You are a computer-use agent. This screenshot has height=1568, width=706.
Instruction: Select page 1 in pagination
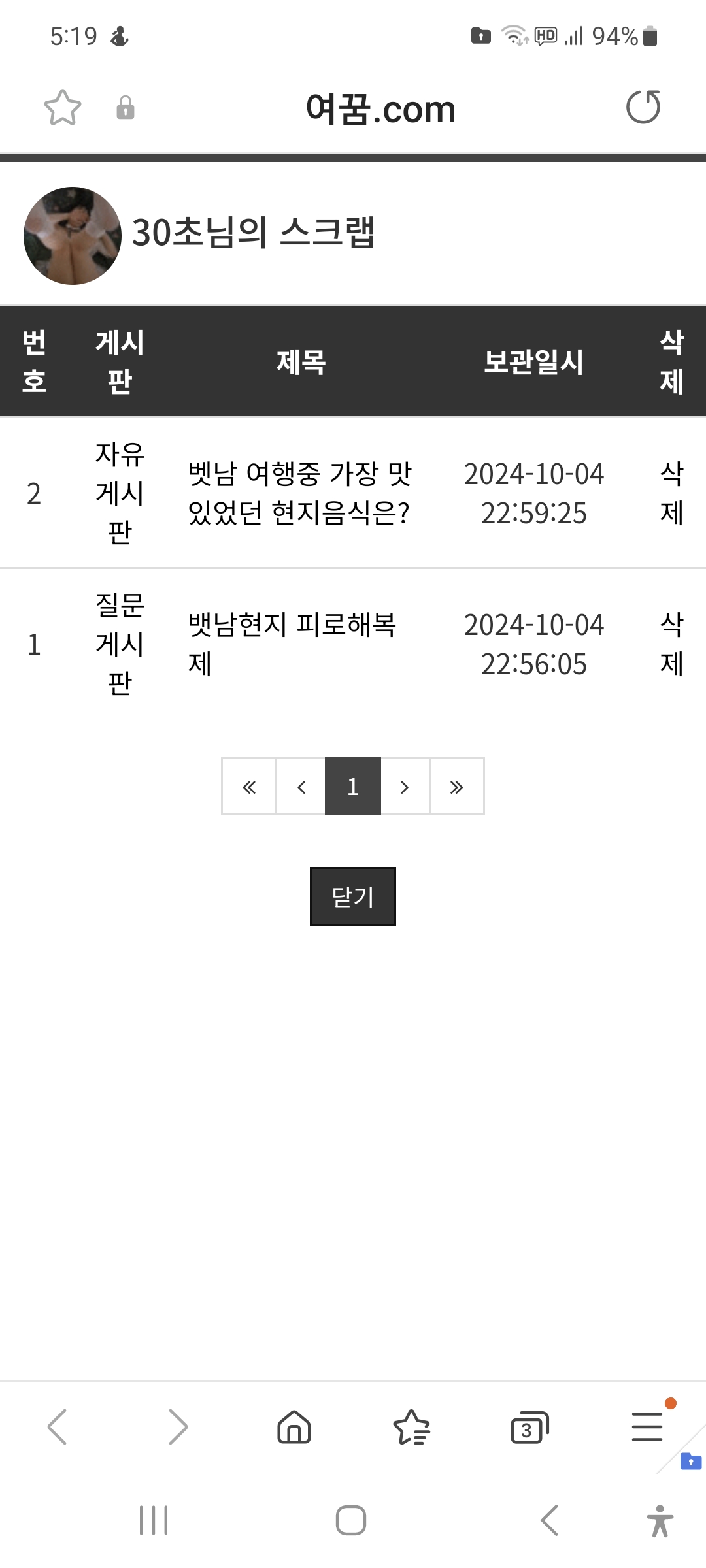pyautogui.click(x=353, y=787)
